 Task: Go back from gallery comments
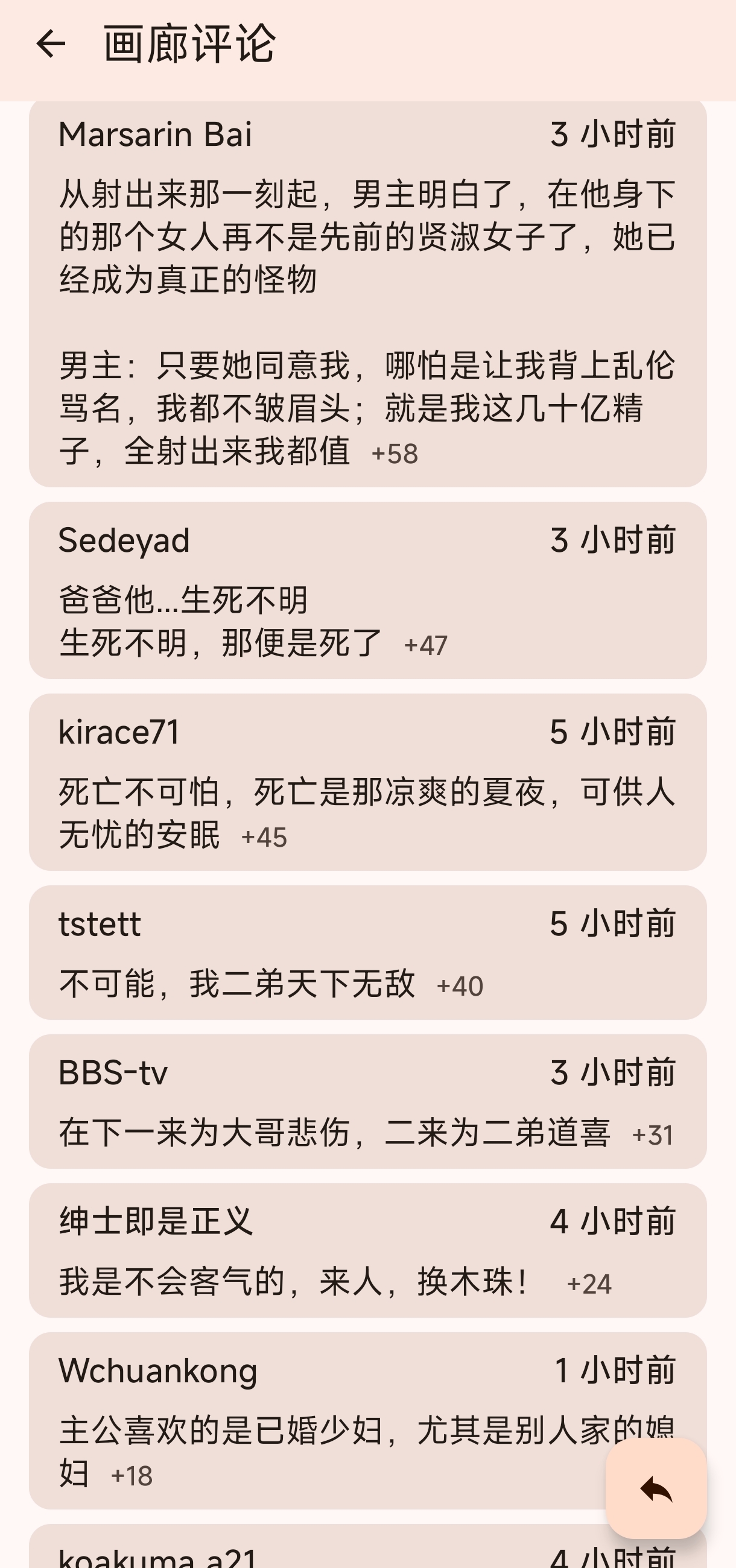[51, 45]
